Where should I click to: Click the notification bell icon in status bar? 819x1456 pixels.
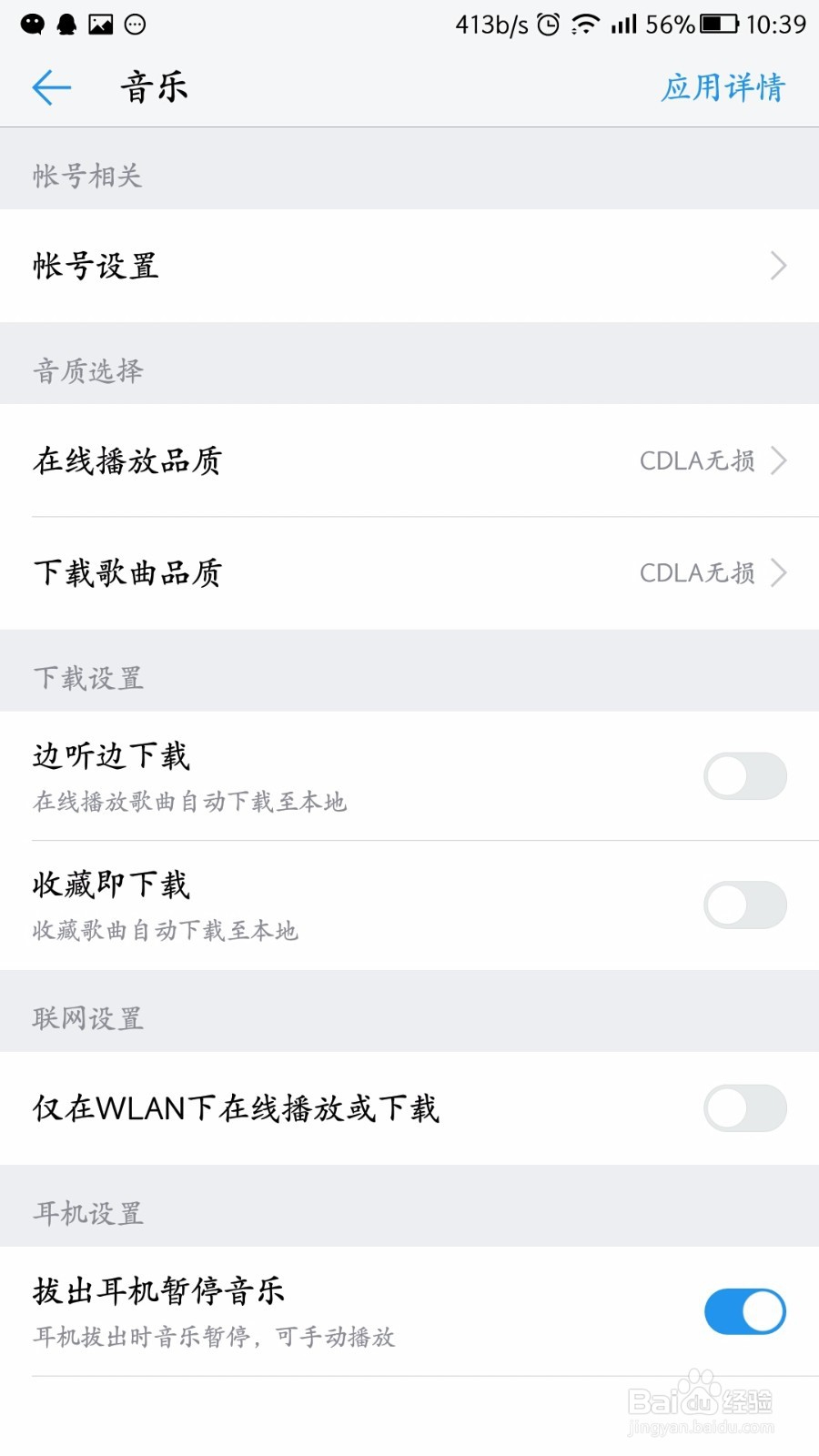66,24
